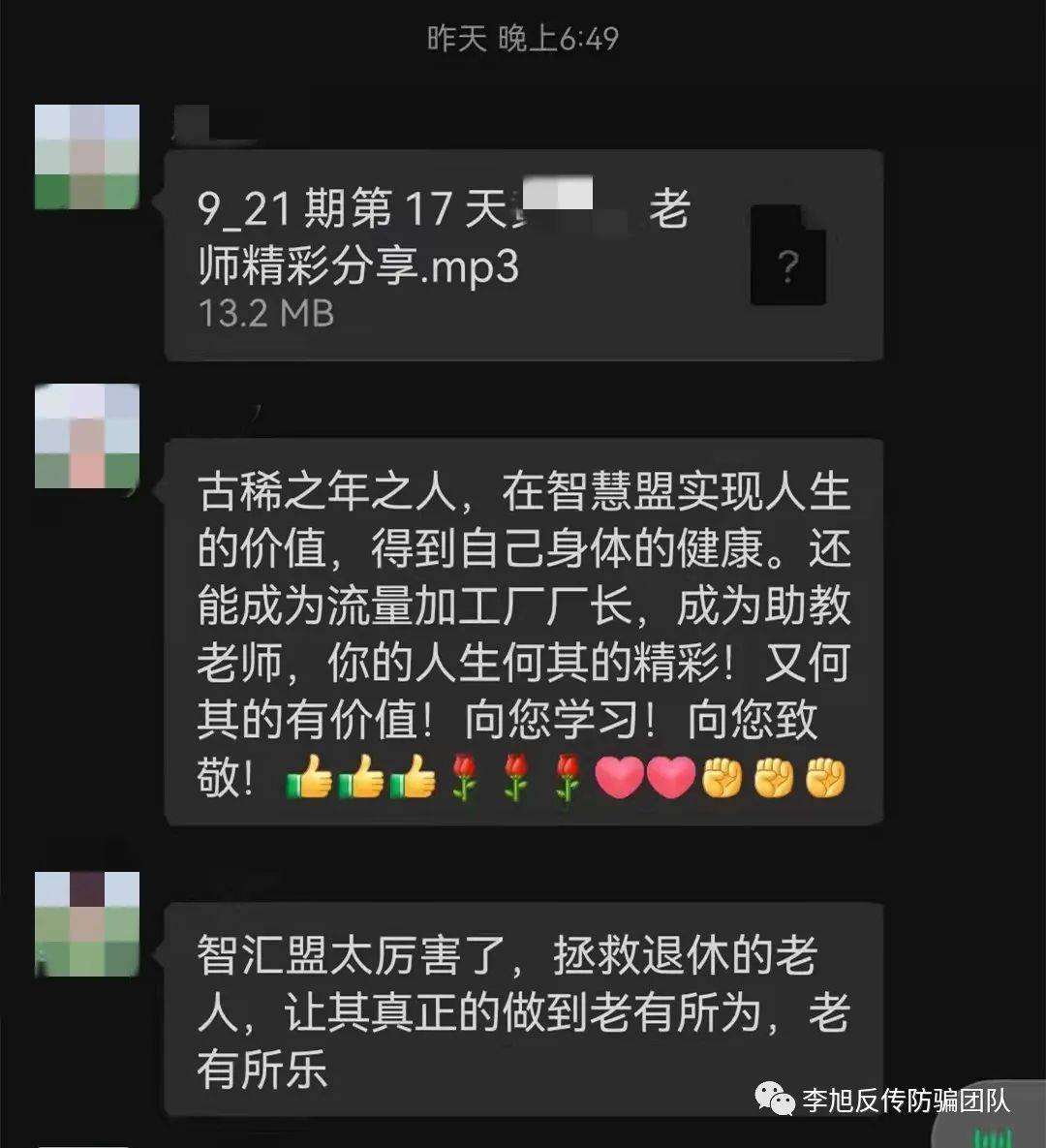Image resolution: width=1046 pixels, height=1148 pixels.
Task: Open avatar of the 古稀之年之人 message sender
Action: point(87,437)
